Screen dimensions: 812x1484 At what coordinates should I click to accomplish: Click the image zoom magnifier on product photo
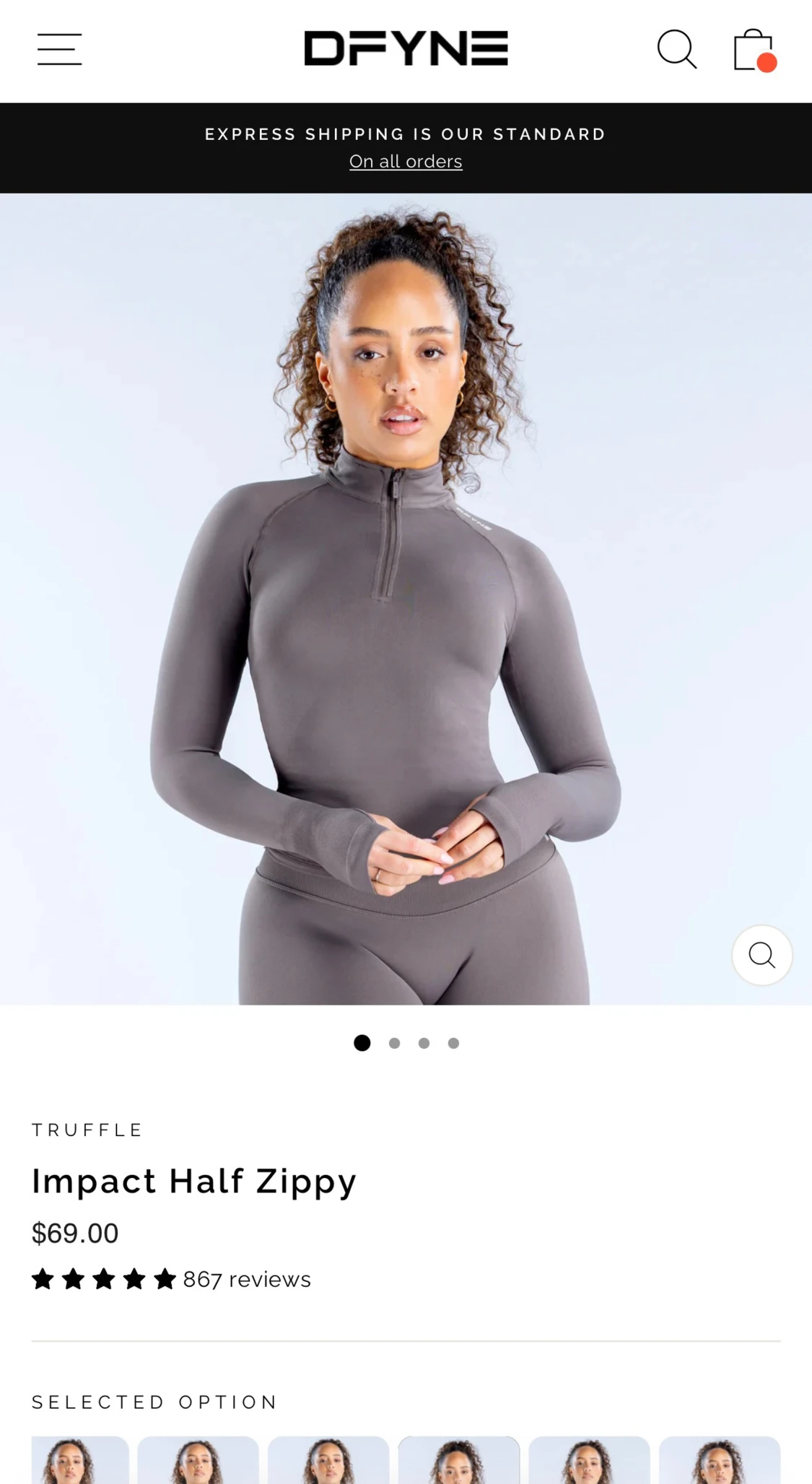click(x=761, y=955)
